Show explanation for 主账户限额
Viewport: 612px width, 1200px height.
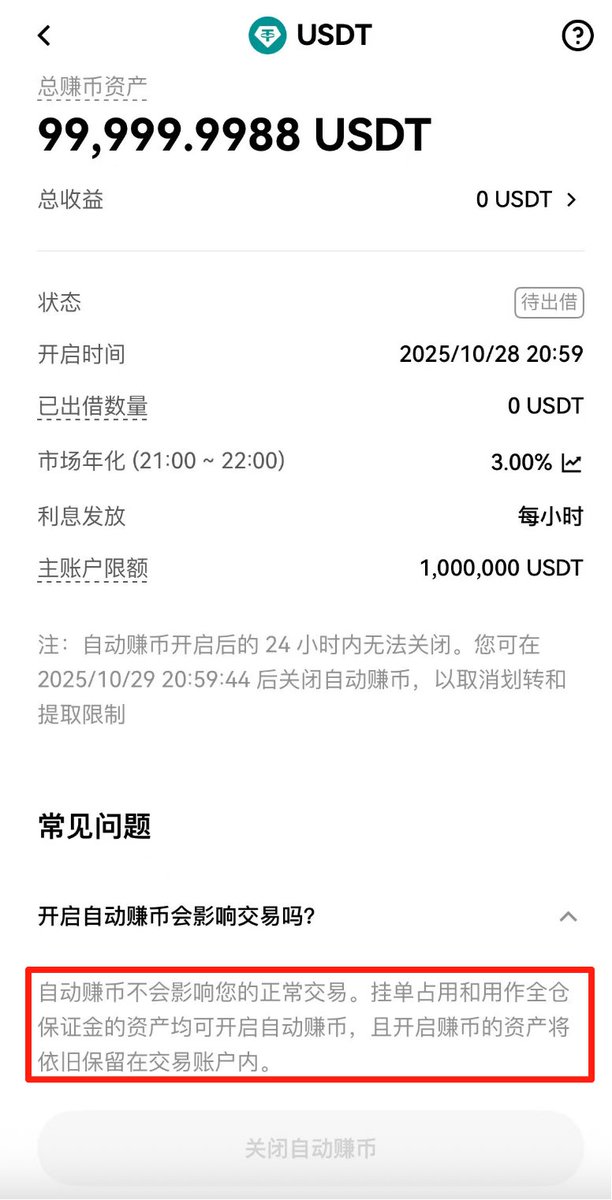point(92,569)
